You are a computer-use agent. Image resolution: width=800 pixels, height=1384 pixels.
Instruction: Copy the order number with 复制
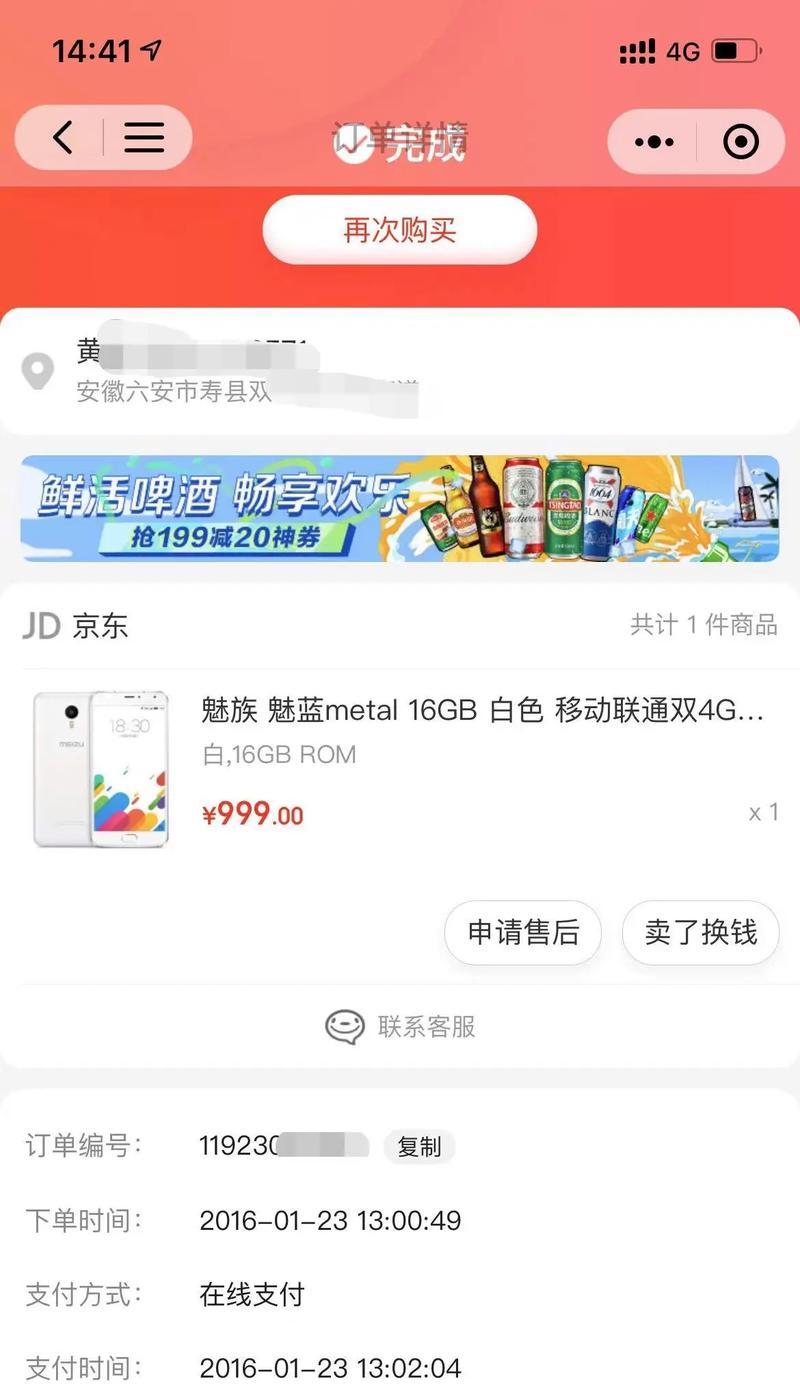[x=419, y=1147]
